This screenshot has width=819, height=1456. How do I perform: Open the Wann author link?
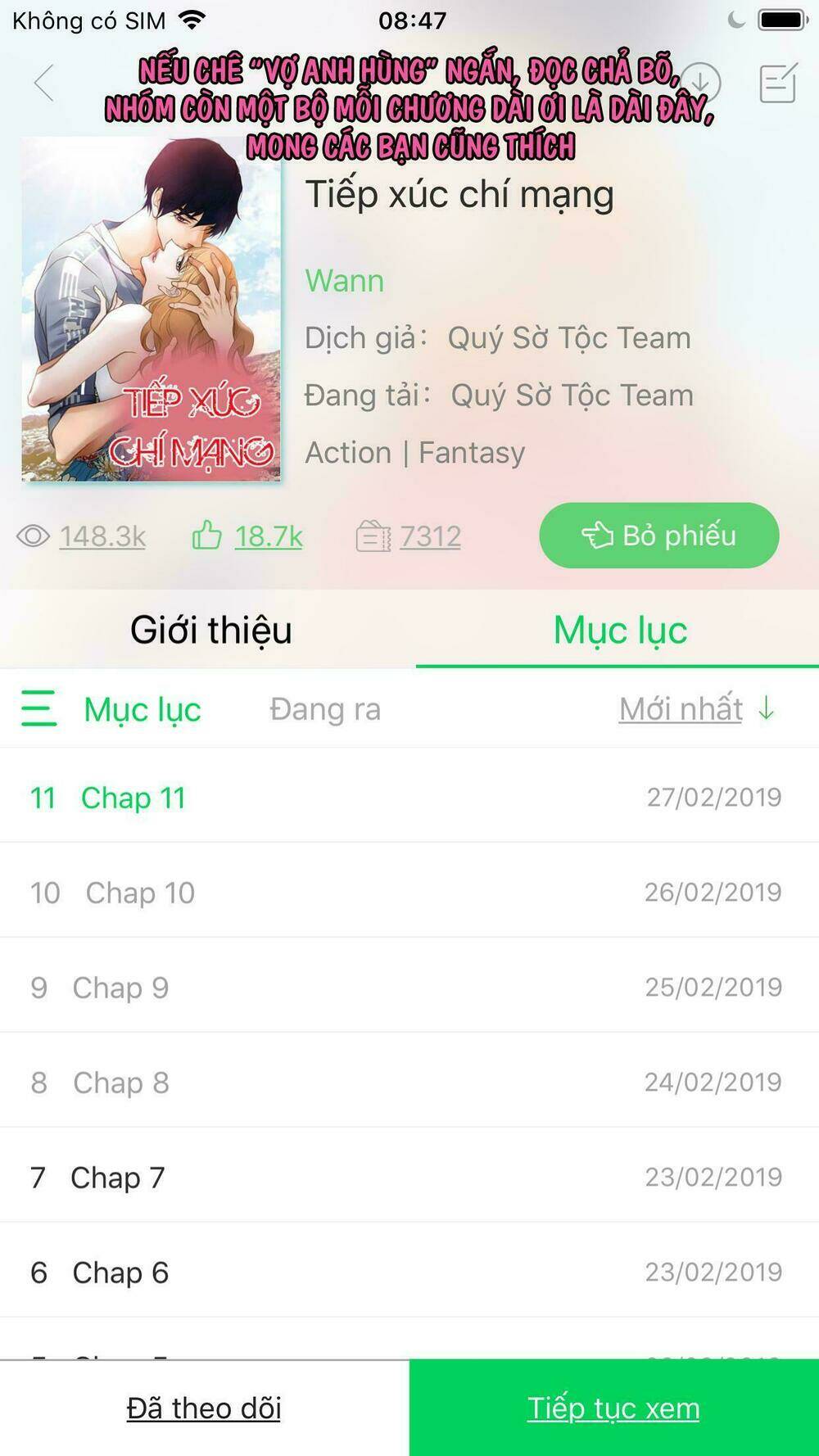344,280
